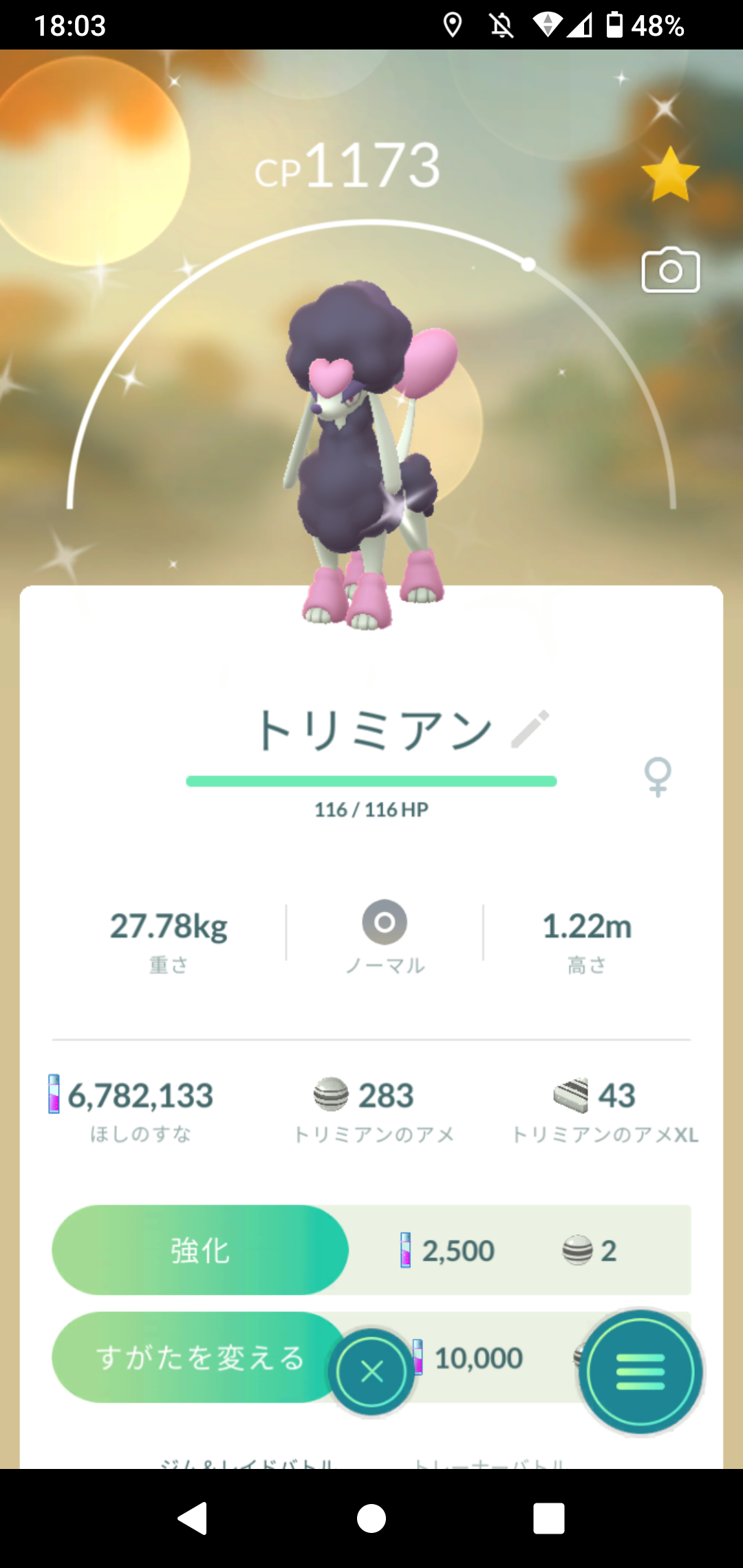
Task: Edit the nickname トリミアン with the pencil
Action: click(530, 729)
